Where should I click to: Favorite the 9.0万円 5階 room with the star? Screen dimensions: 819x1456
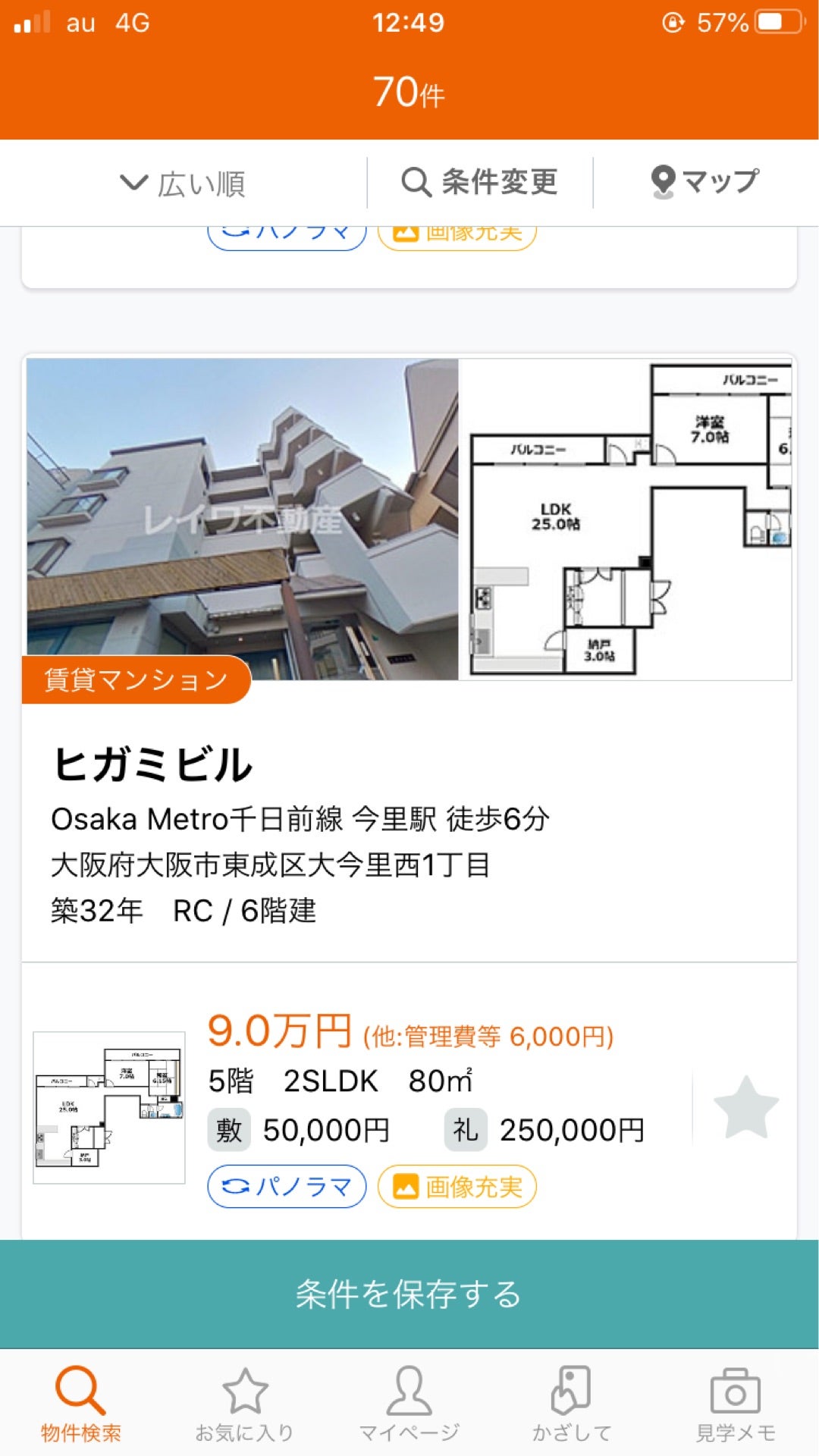coord(745,1107)
